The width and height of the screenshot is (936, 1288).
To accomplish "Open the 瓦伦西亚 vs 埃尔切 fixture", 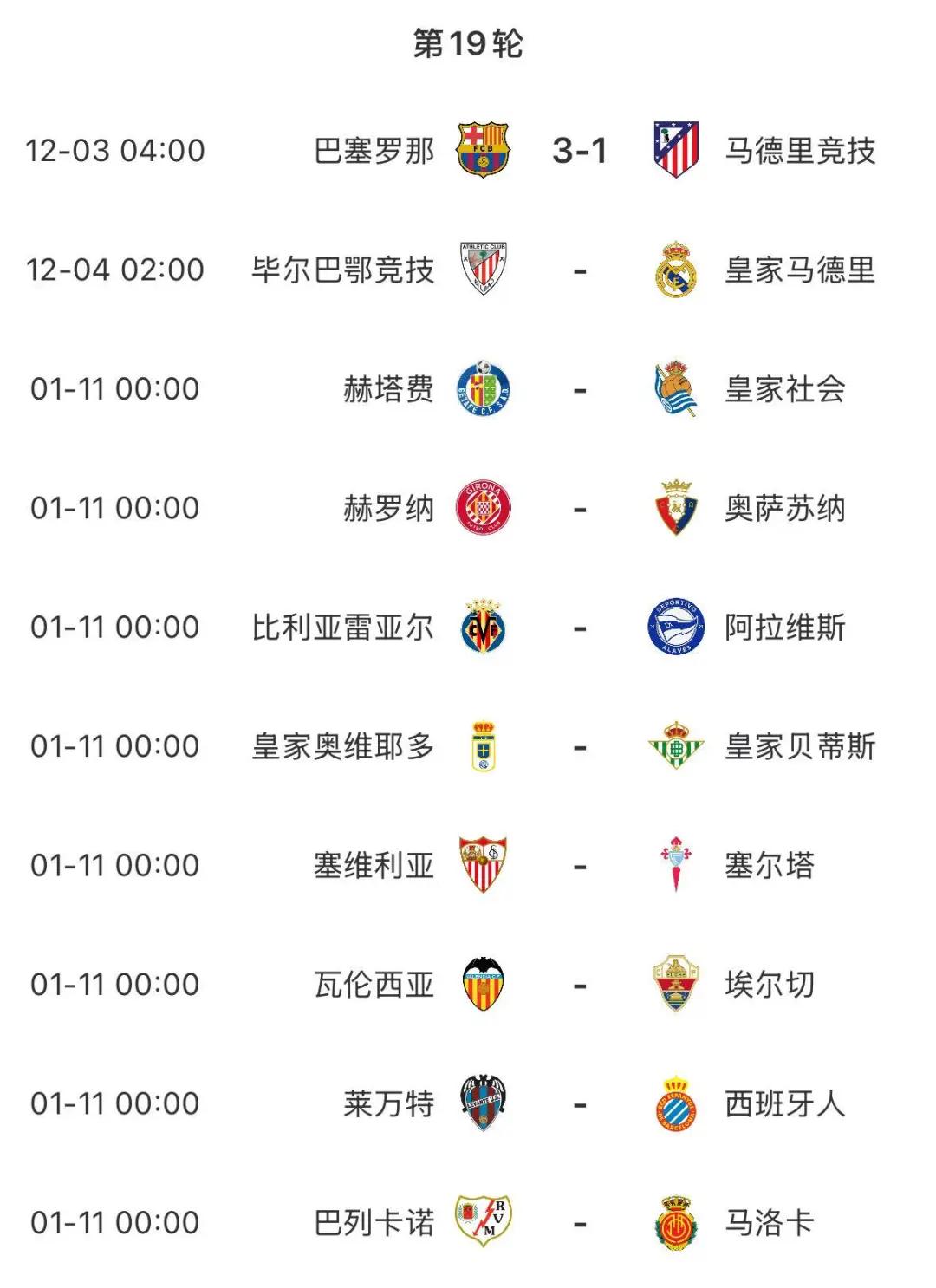I will point(579,985).
